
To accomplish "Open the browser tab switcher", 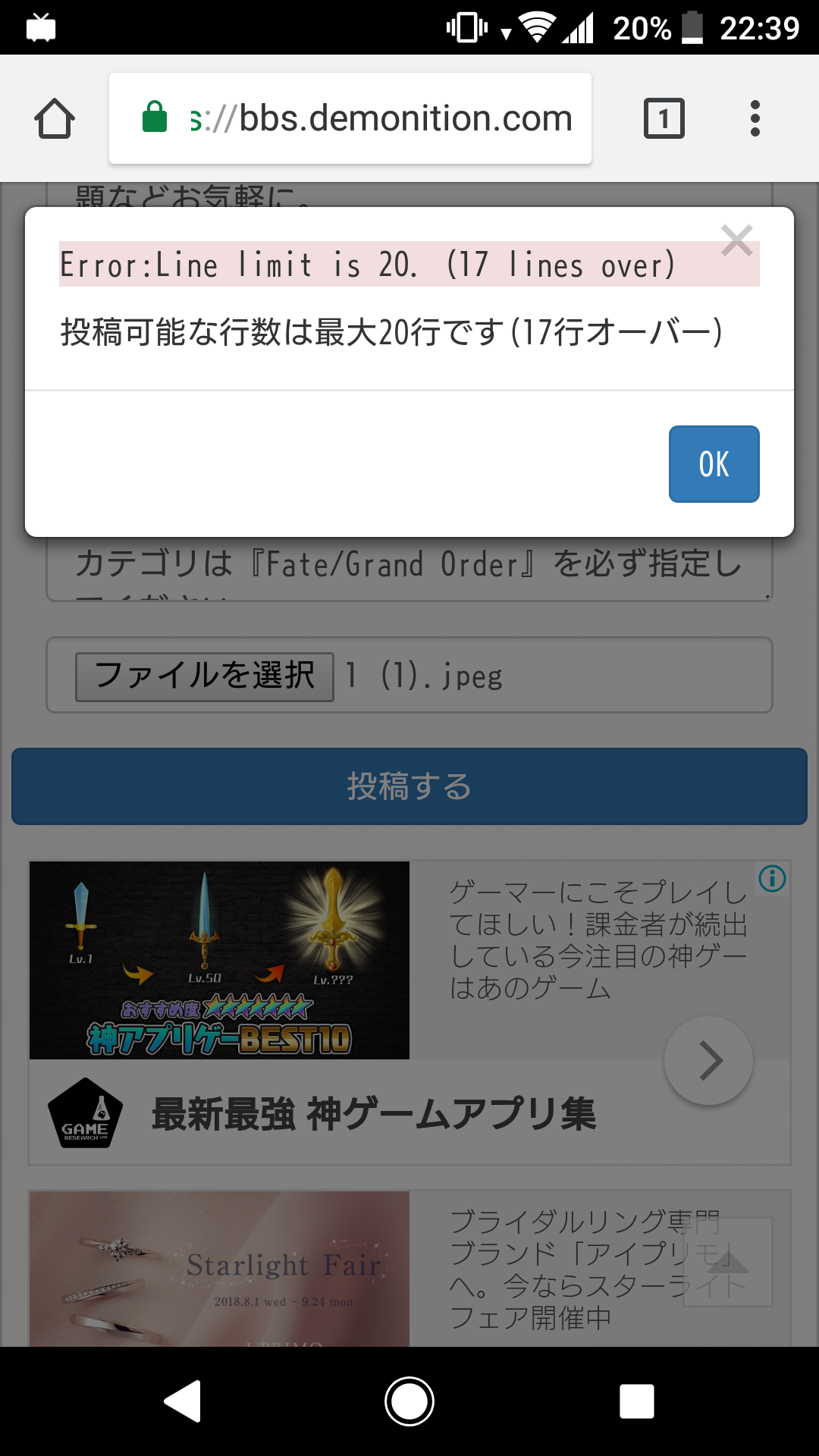I will pos(664,119).
